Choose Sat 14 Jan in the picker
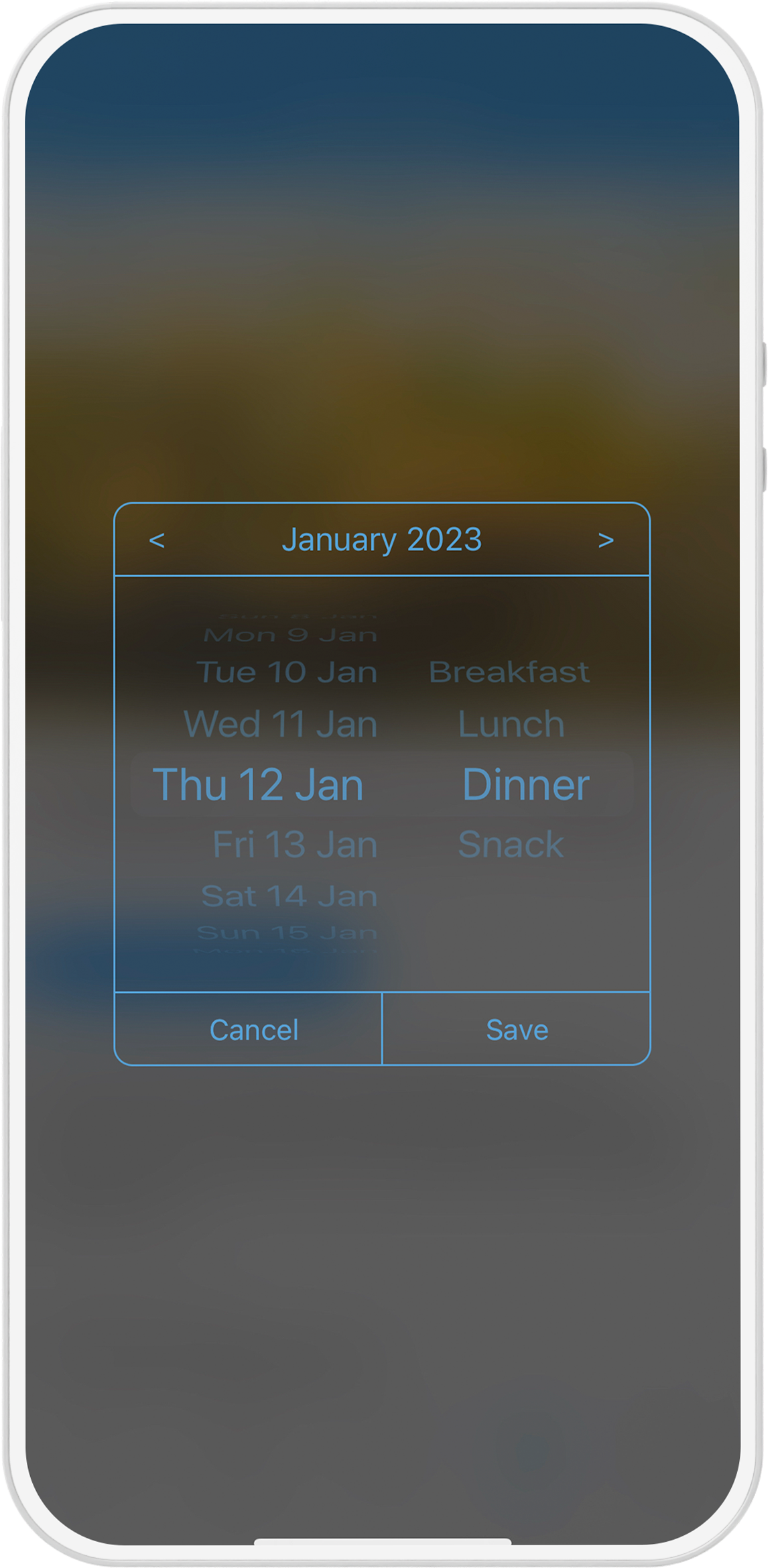Viewport: 784px width, 1568px height. pos(289,896)
